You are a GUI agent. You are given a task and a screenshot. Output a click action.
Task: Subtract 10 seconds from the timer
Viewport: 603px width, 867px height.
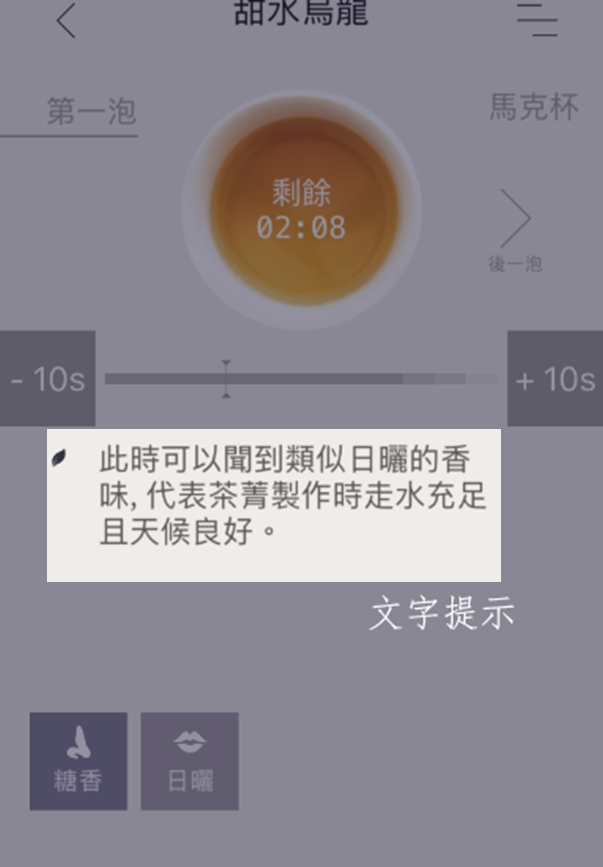pos(48,379)
